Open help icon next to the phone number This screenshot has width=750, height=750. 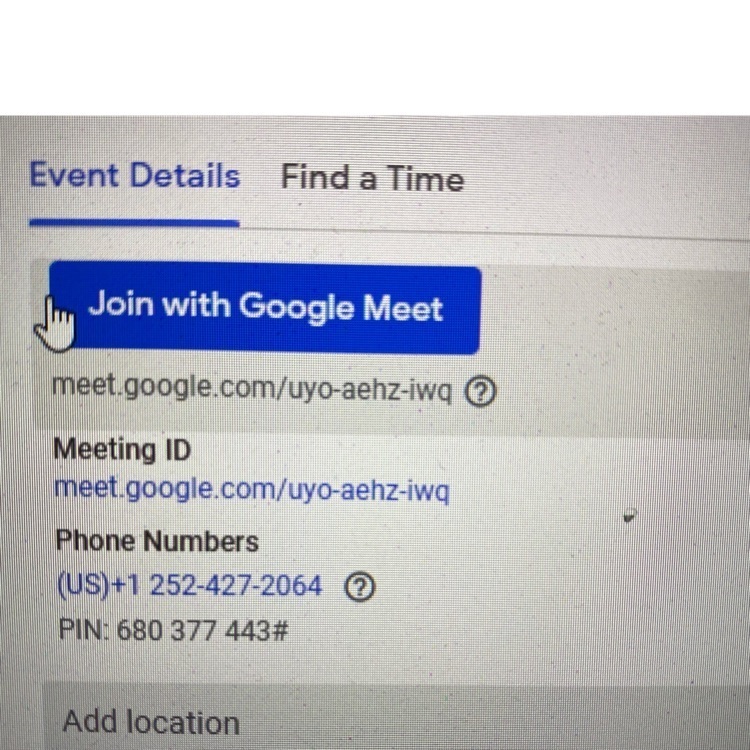[x=359, y=588]
